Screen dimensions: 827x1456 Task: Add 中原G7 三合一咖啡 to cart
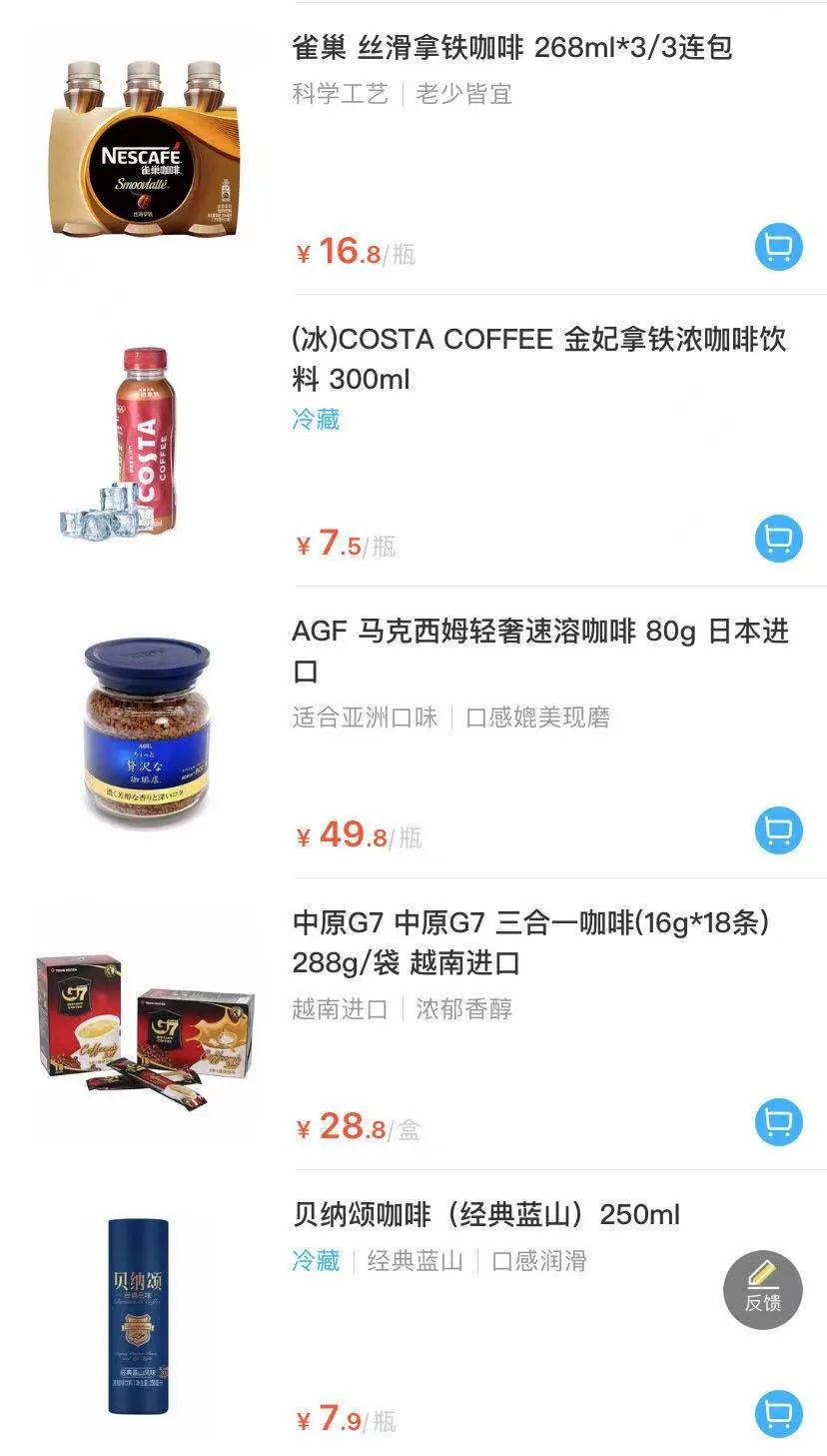tap(778, 1121)
